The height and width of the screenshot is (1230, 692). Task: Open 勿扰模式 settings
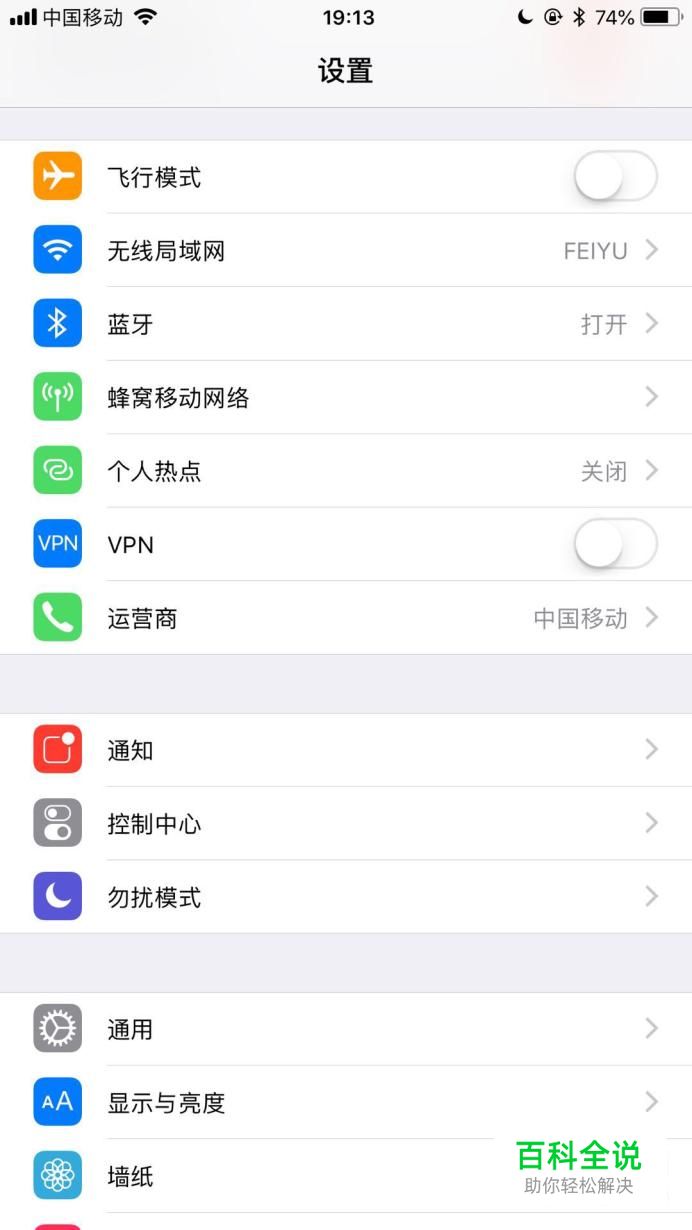pyautogui.click(x=346, y=897)
